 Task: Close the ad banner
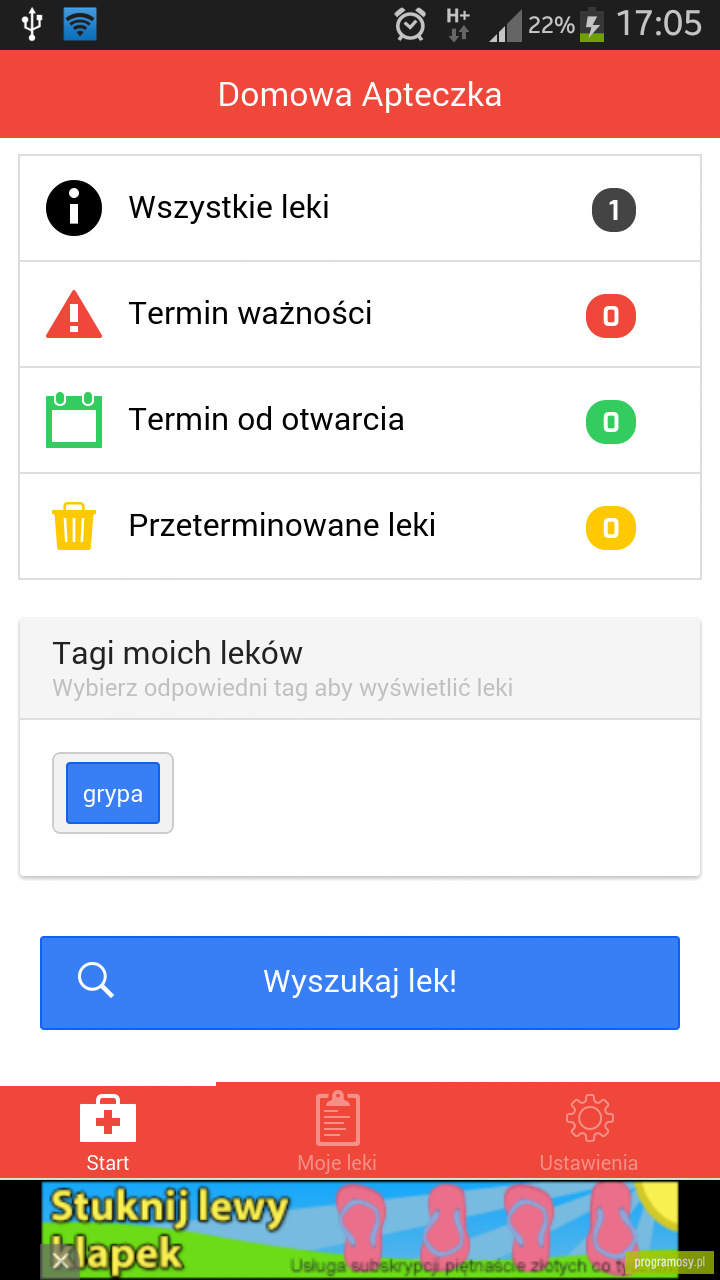(x=60, y=1261)
